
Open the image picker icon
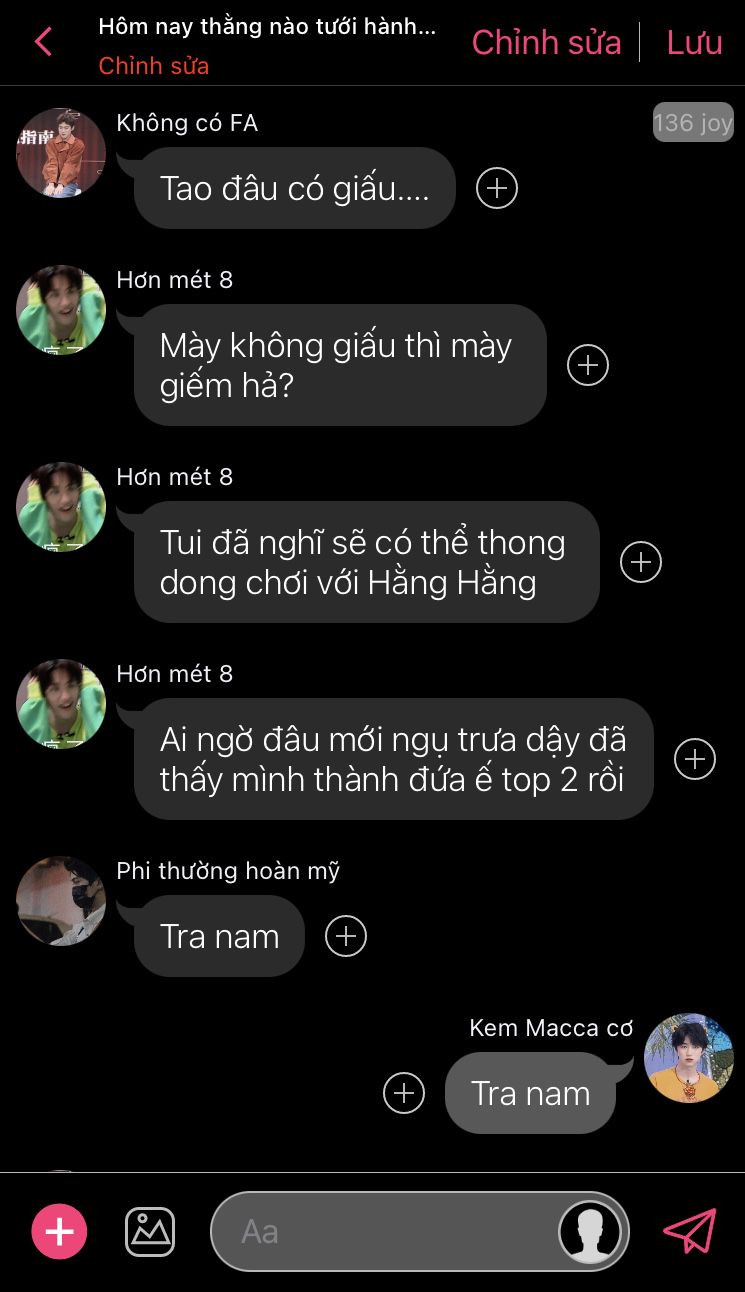(x=150, y=1231)
